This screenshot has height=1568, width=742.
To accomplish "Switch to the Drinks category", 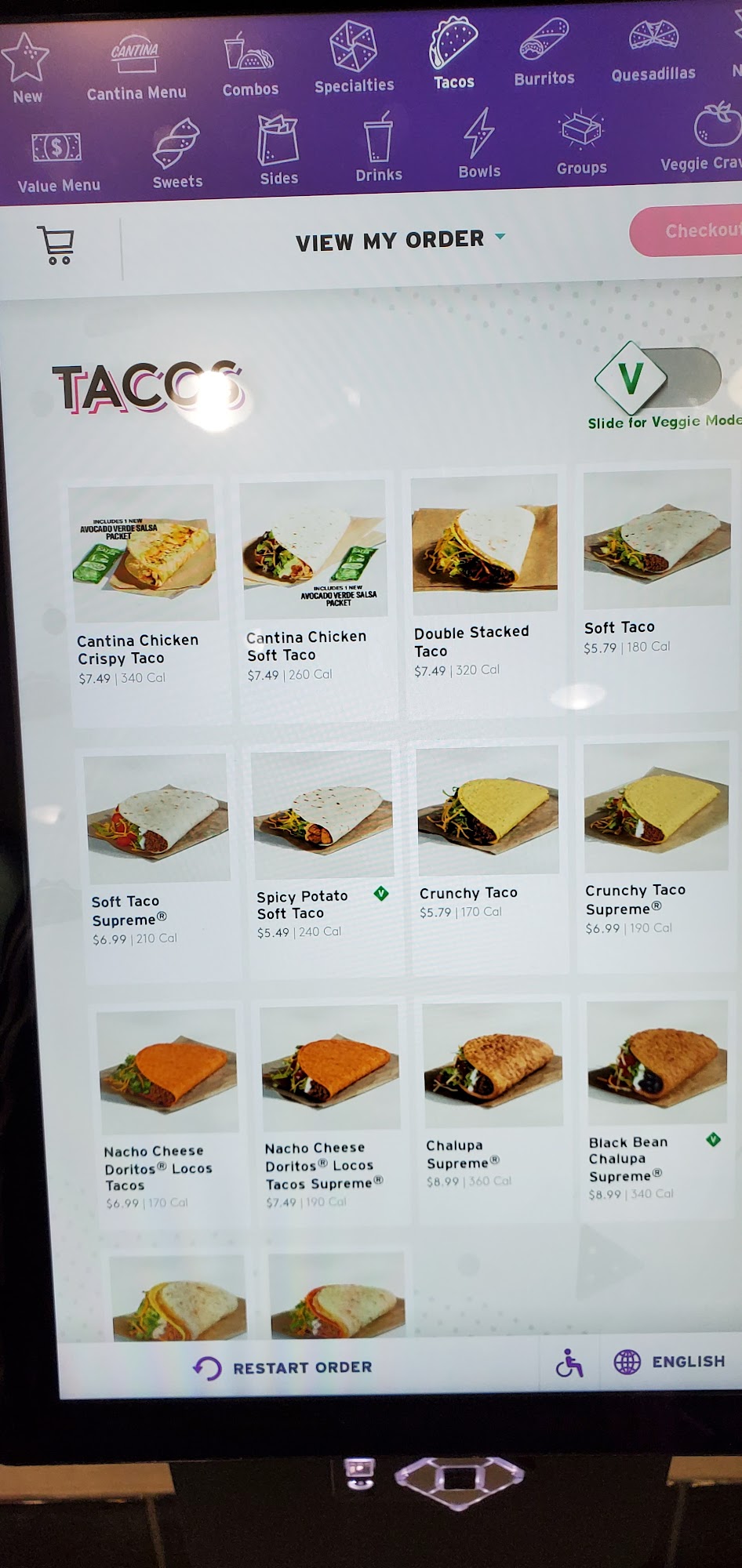I will (378, 147).
